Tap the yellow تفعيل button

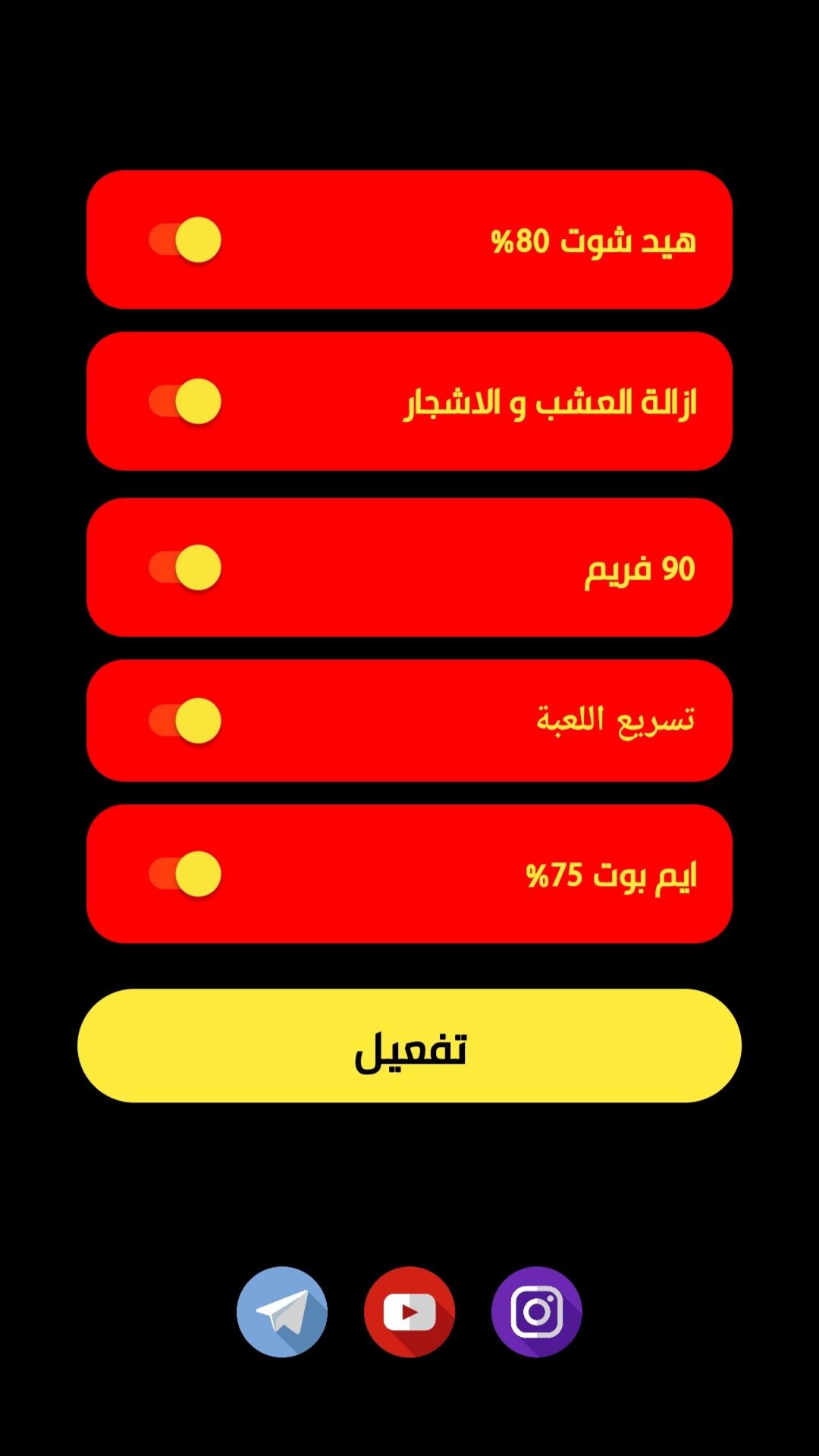(x=409, y=1046)
